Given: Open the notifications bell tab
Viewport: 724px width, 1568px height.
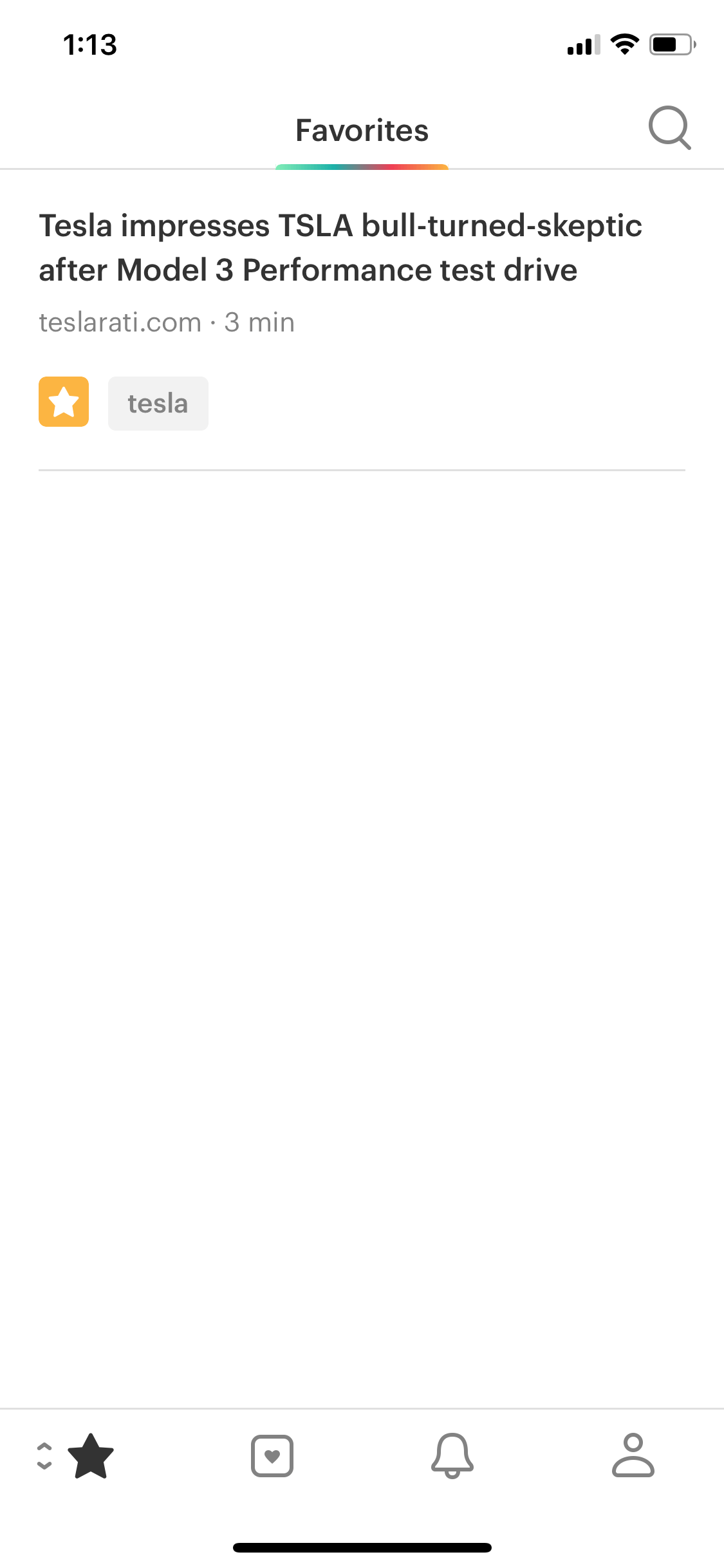Looking at the screenshot, I should (452, 1456).
